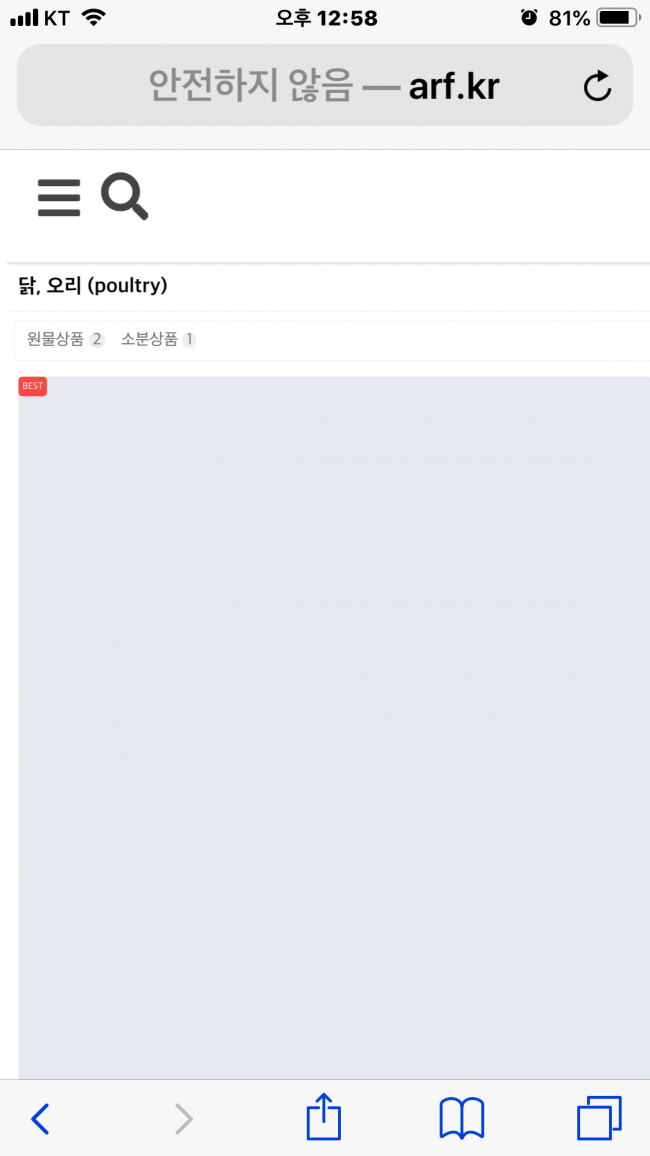Image resolution: width=650 pixels, height=1156 pixels.
Task: Go back to the previous page
Action: point(40,1118)
